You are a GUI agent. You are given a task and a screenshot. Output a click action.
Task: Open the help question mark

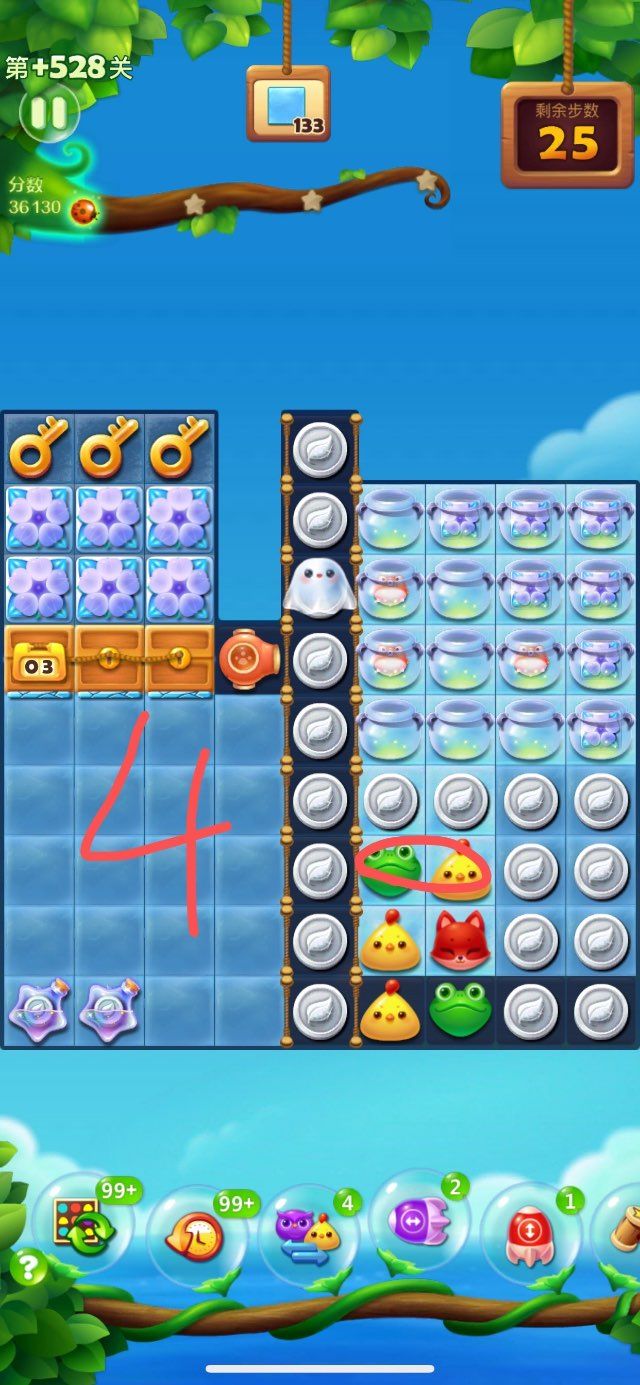tap(28, 1268)
